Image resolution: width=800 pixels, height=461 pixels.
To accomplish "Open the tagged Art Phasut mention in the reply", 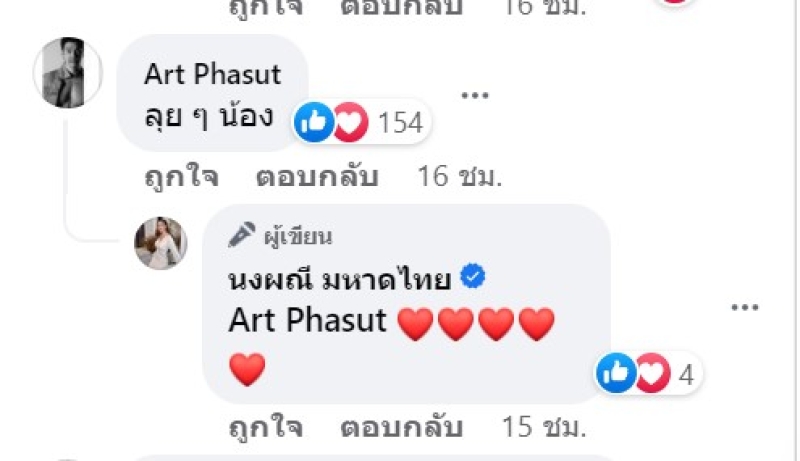I will click(x=309, y=321).
